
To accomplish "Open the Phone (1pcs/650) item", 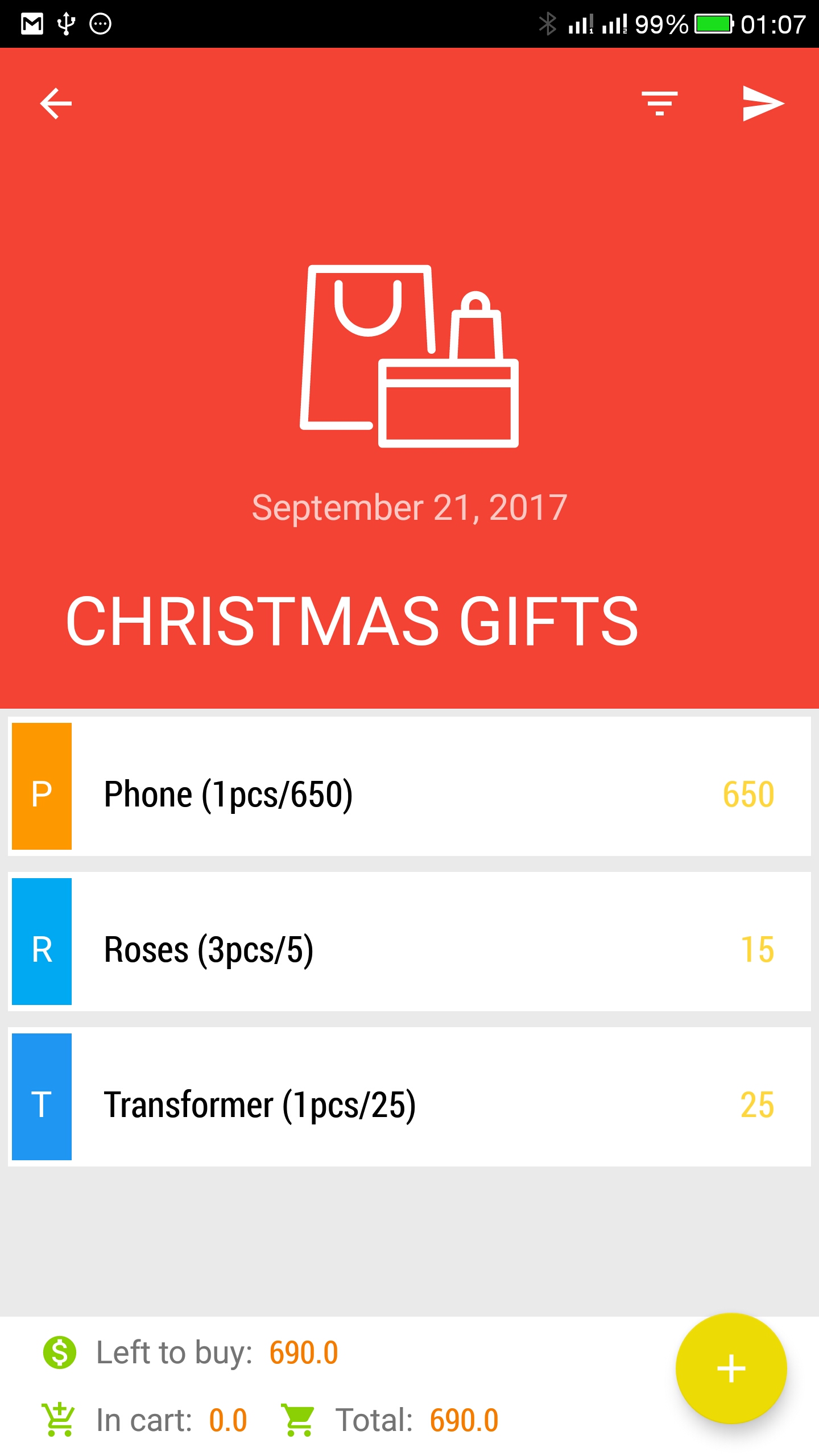I will click(409, 786).
